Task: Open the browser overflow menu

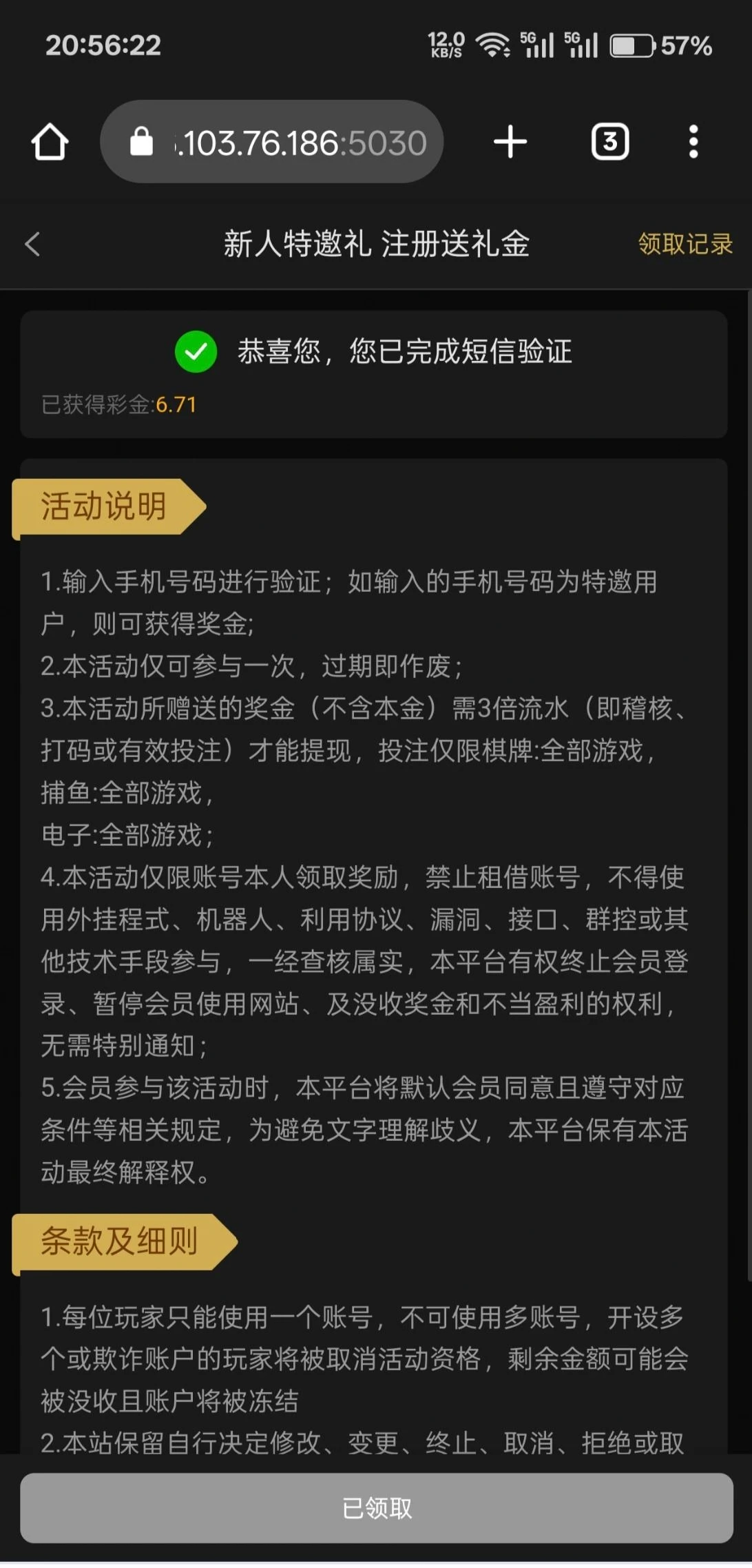Action: [x=693, y=142]
